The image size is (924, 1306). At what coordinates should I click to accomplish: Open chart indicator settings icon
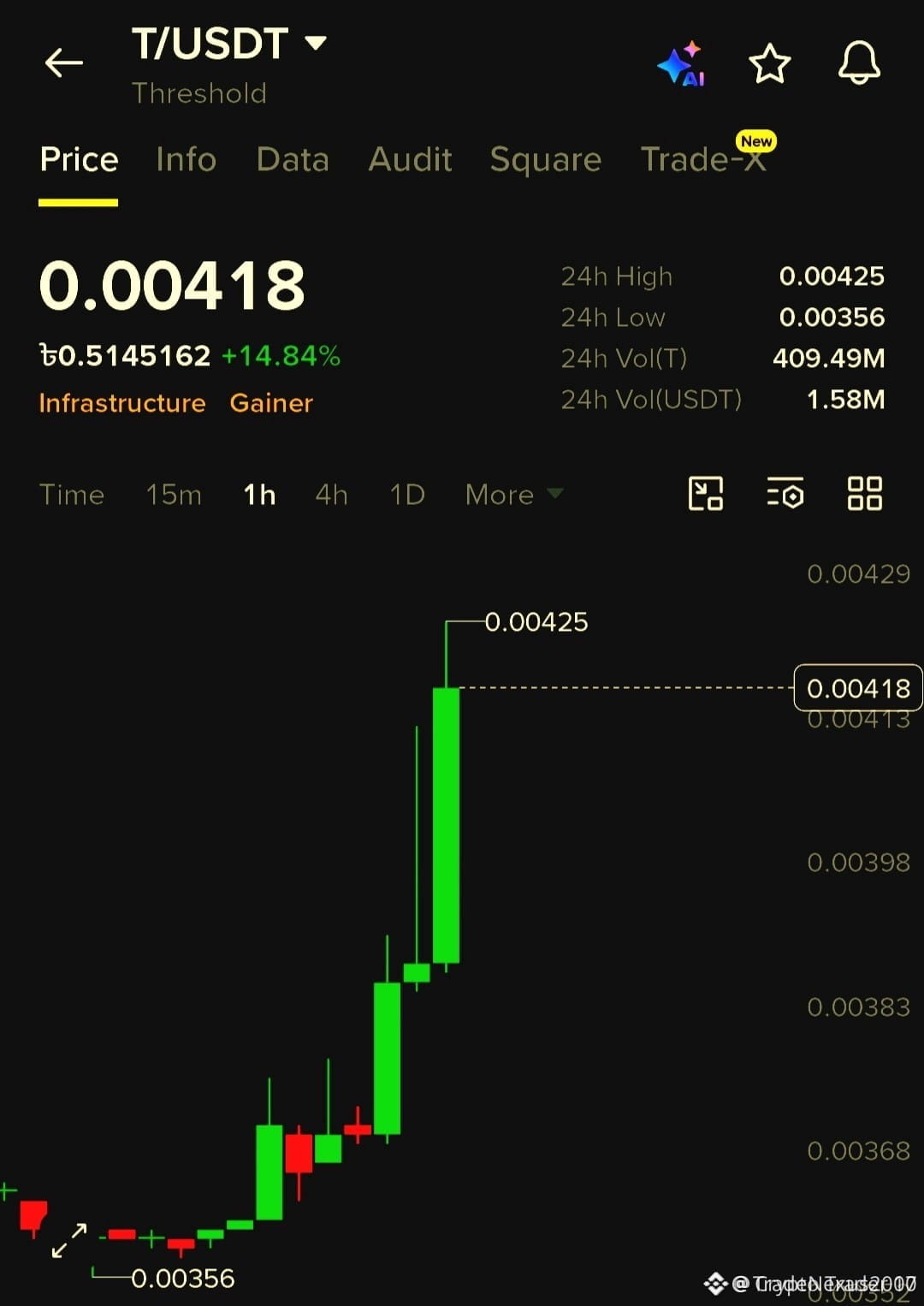785,494
